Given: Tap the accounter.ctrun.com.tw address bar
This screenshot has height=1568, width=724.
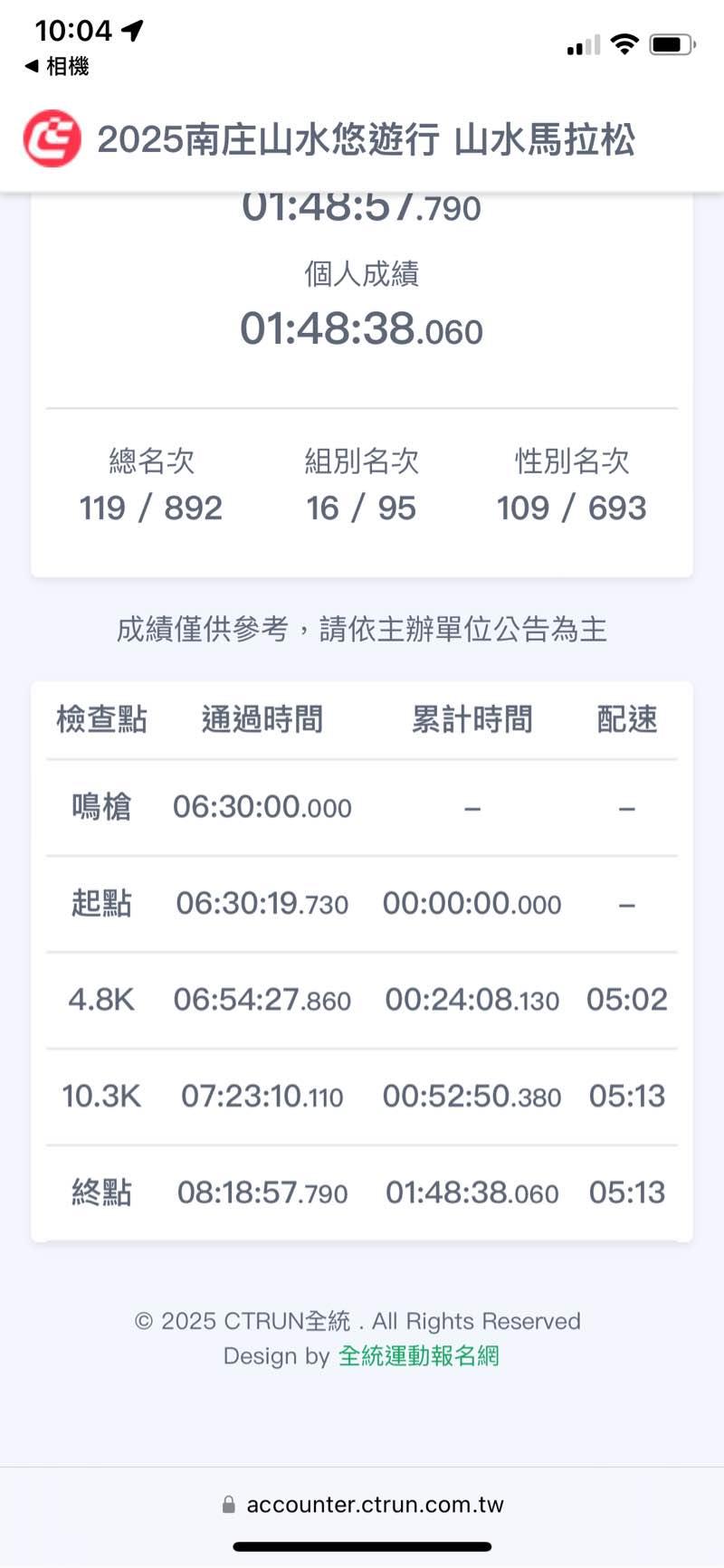Looking at the screenshot, I should tap(364, 1504).
